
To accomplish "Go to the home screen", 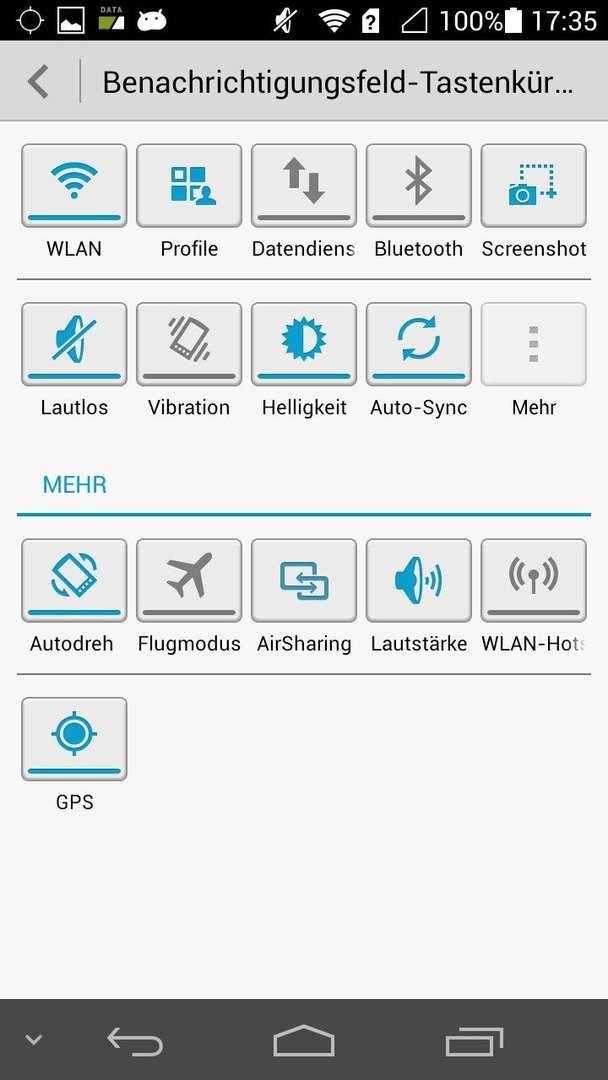I will tap(304, 1040).
